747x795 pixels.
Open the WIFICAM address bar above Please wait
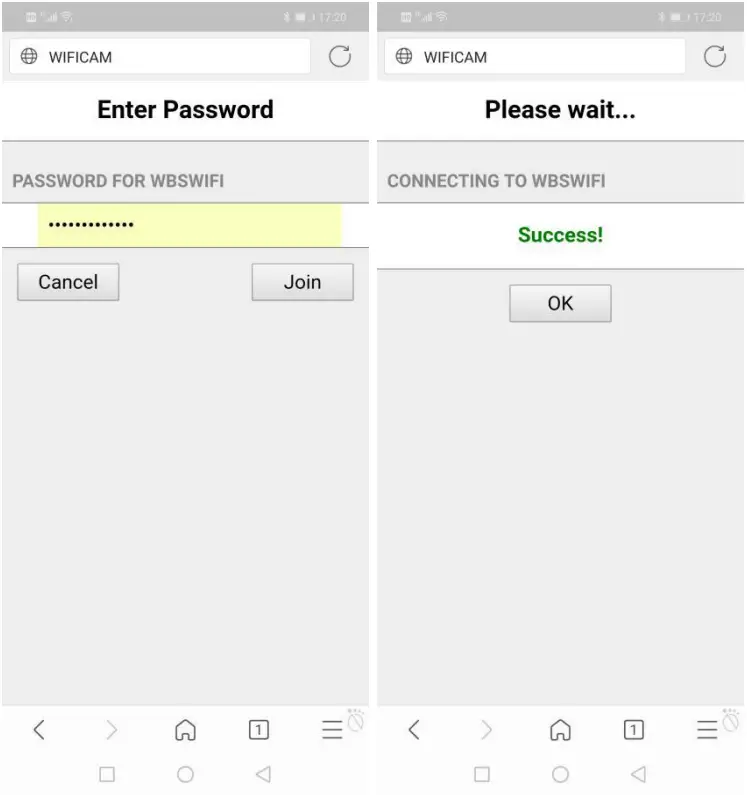pos(535,57)
